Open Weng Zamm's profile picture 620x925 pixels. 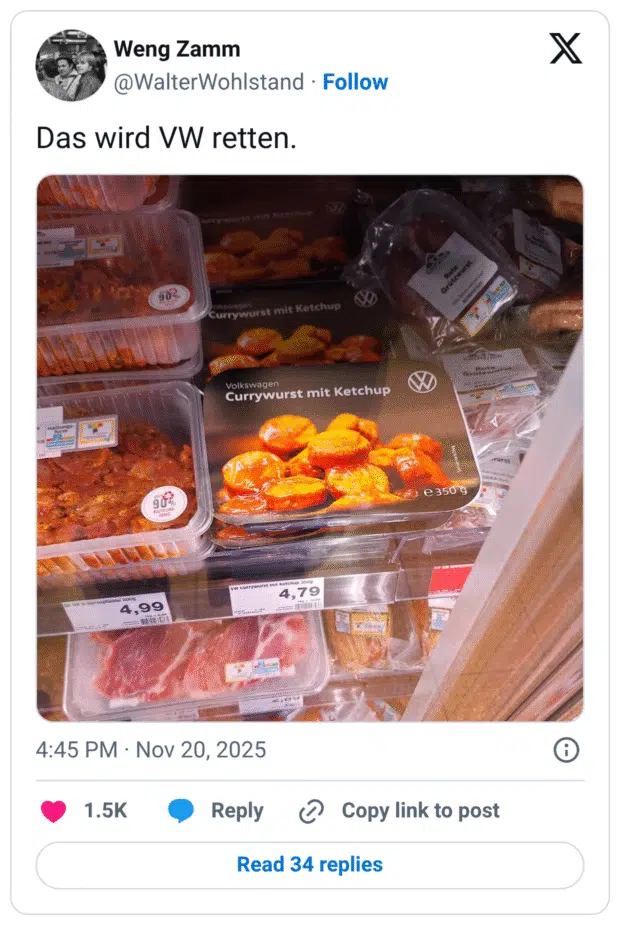(x=71, y=65)
